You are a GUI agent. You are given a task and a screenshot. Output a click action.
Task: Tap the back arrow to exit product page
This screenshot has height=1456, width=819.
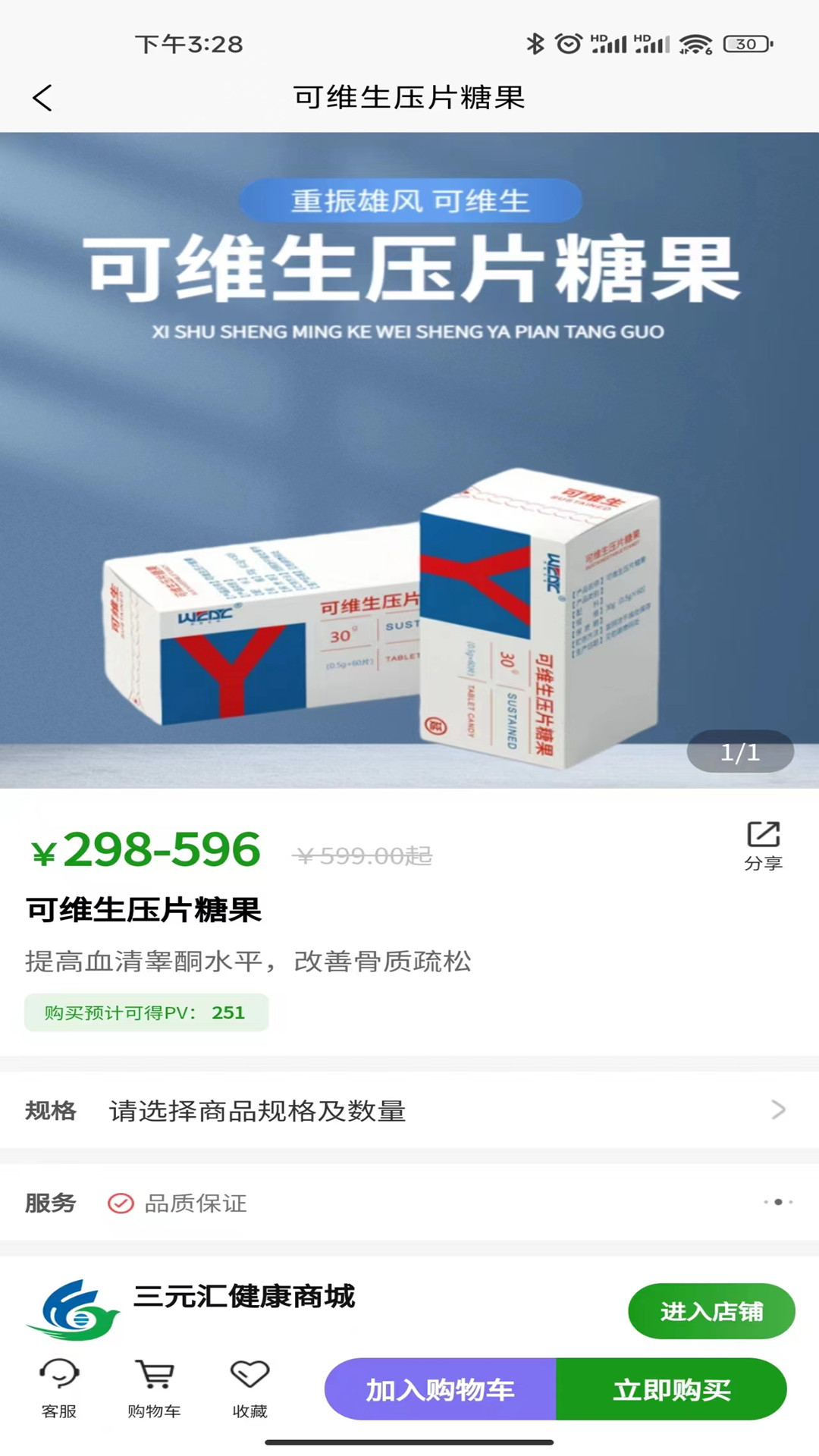(43, 97)
